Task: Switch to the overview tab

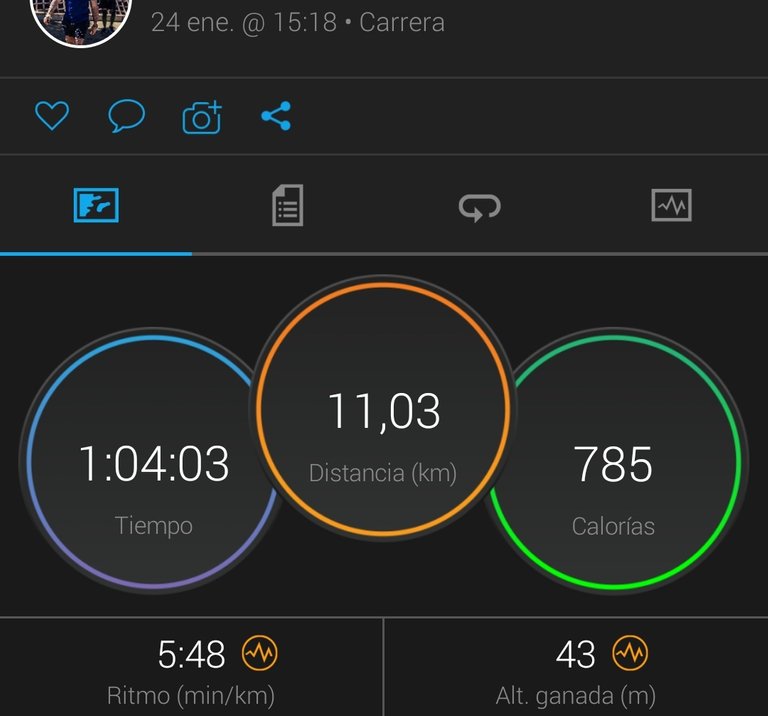Action: tap(96, 206)
